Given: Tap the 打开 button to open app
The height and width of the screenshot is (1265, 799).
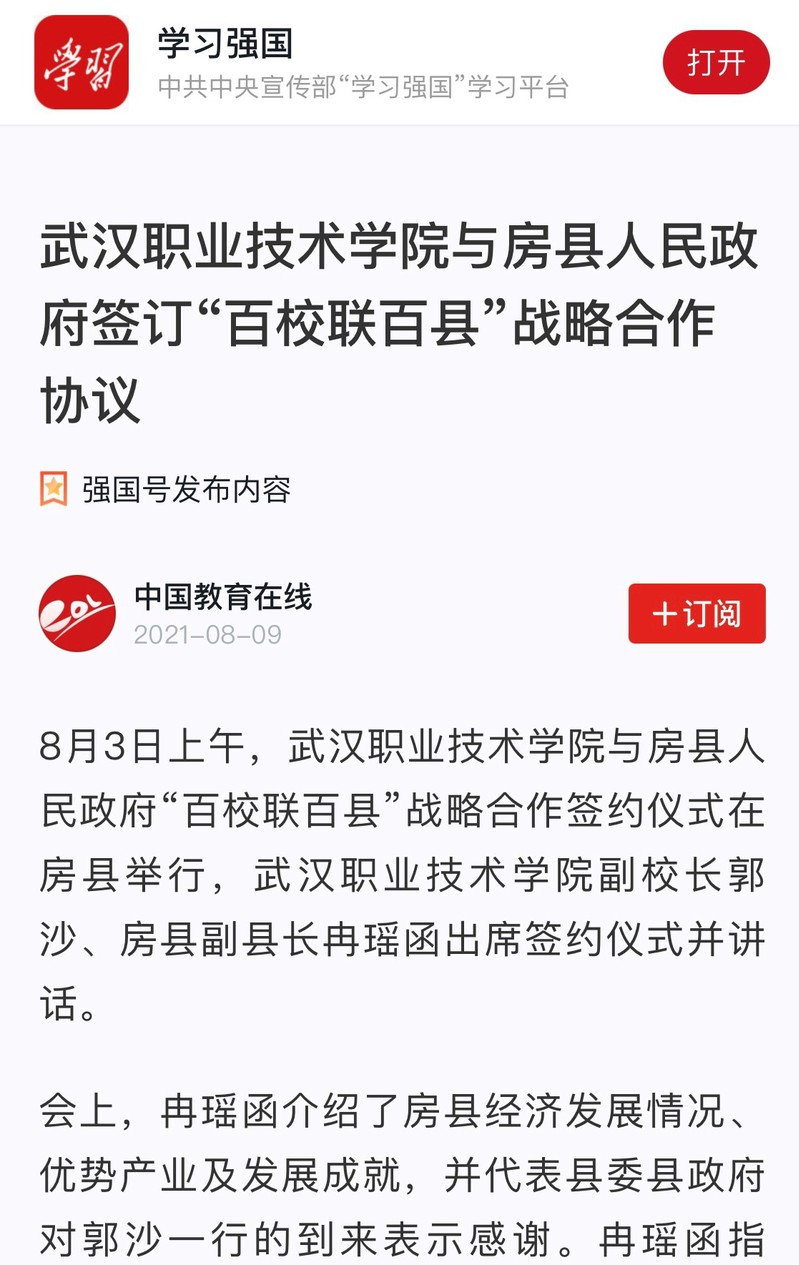Looking at the screenshot, I should [x=716, y=63].
